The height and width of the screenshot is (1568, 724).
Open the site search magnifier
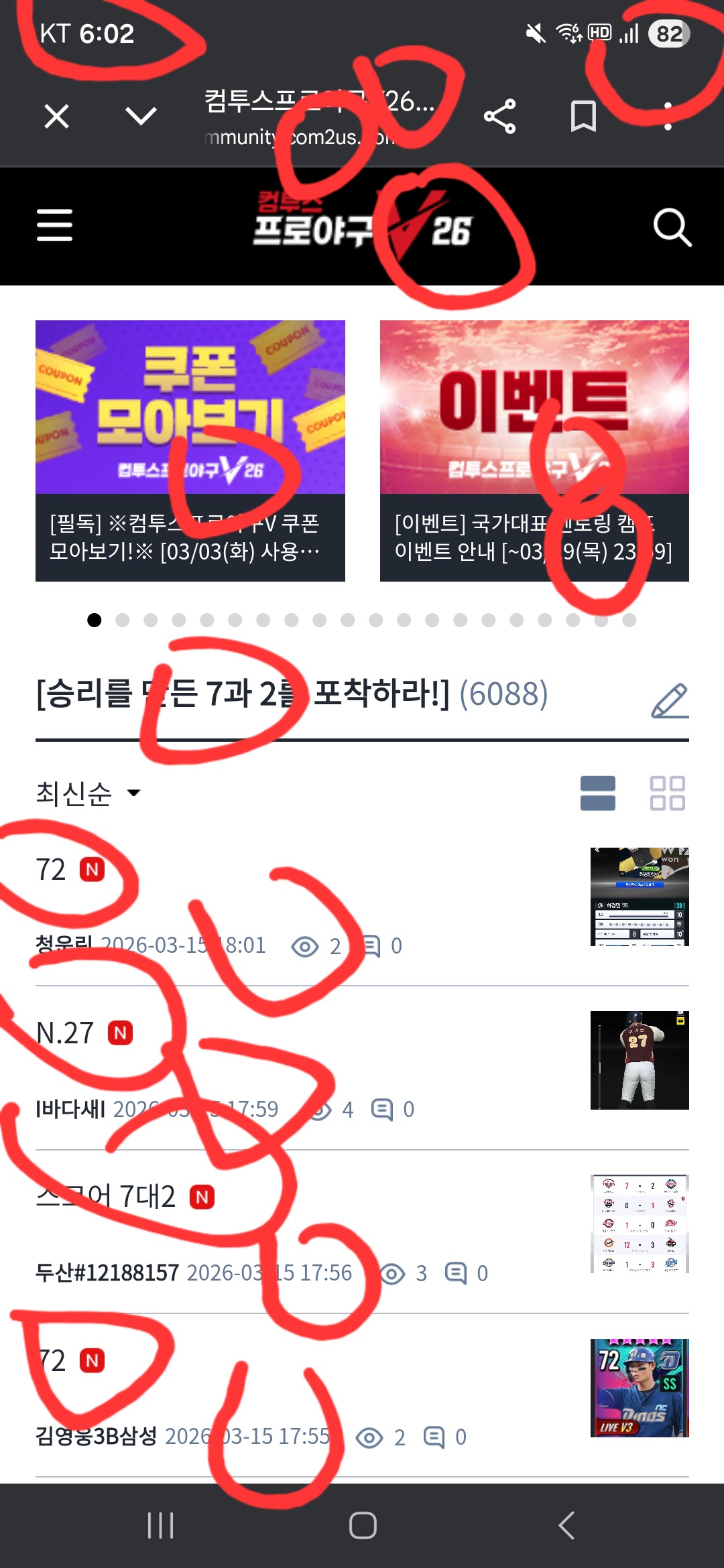(x=672, y=228)
